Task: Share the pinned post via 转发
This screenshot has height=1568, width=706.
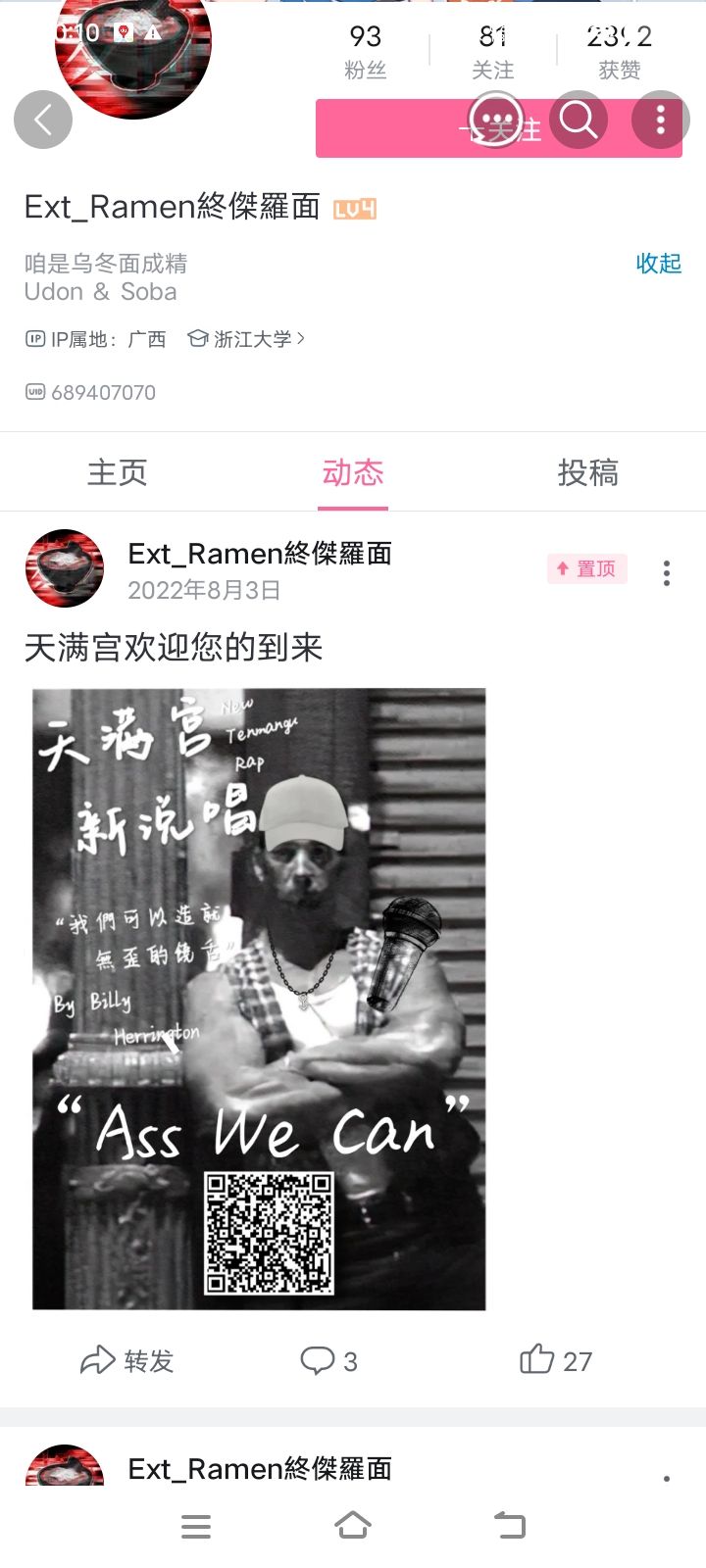Action: [x=126, y=1360]
